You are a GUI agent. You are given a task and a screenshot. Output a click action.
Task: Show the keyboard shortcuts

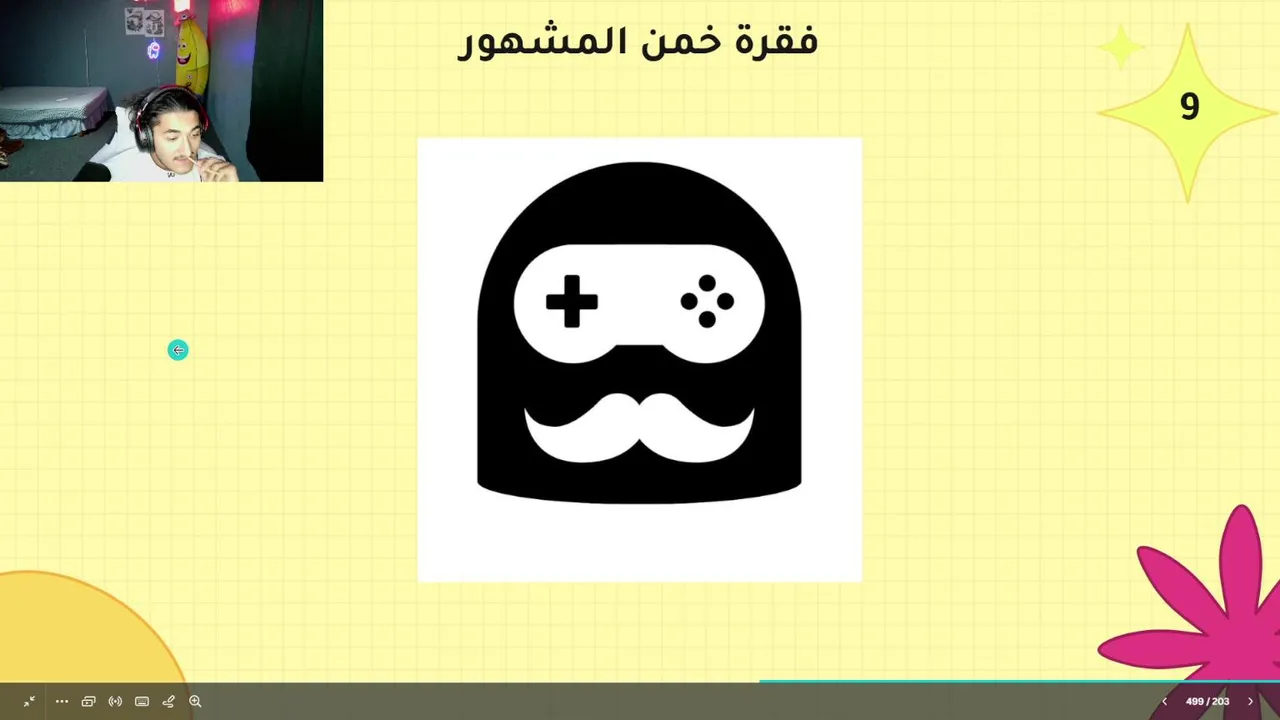tap(142, 702)
